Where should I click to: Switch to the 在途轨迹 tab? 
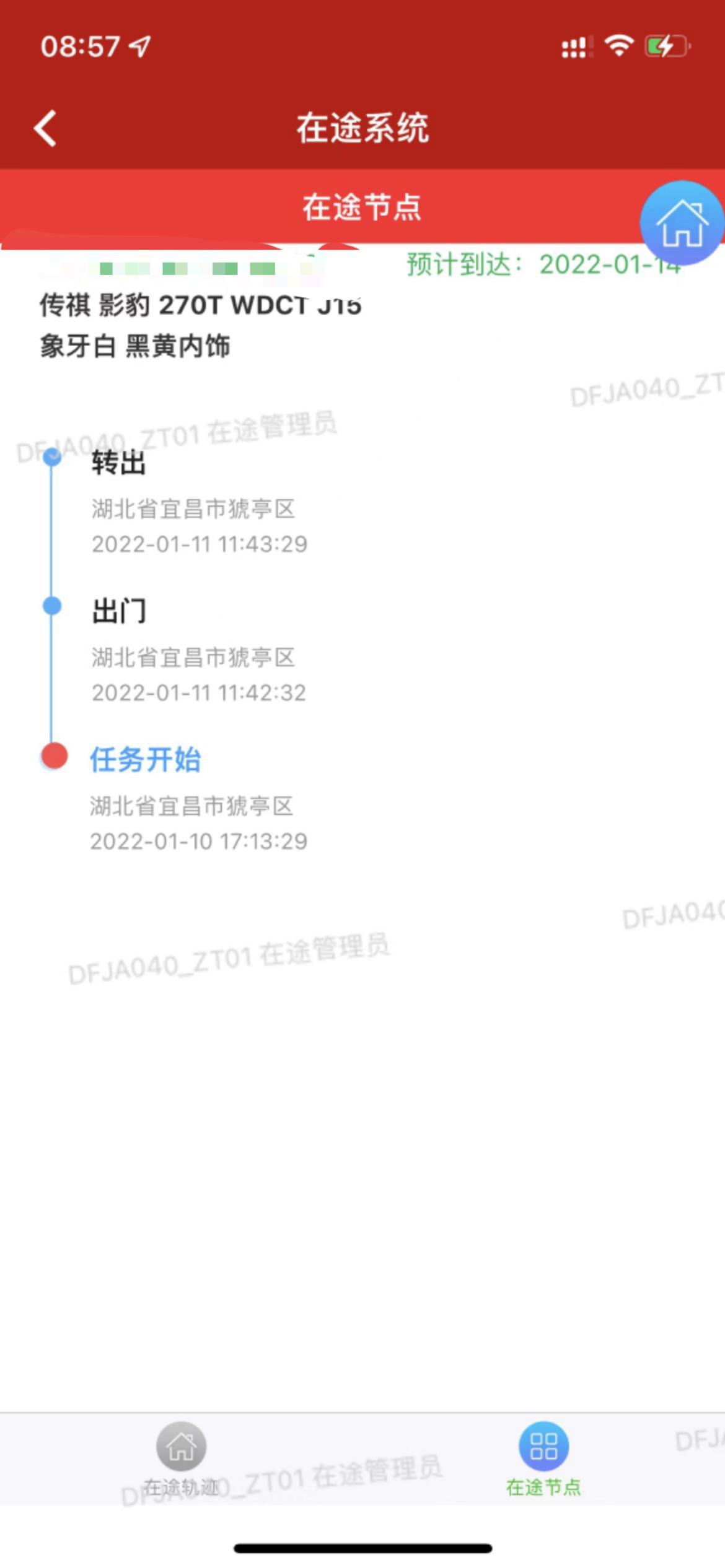181,1459
